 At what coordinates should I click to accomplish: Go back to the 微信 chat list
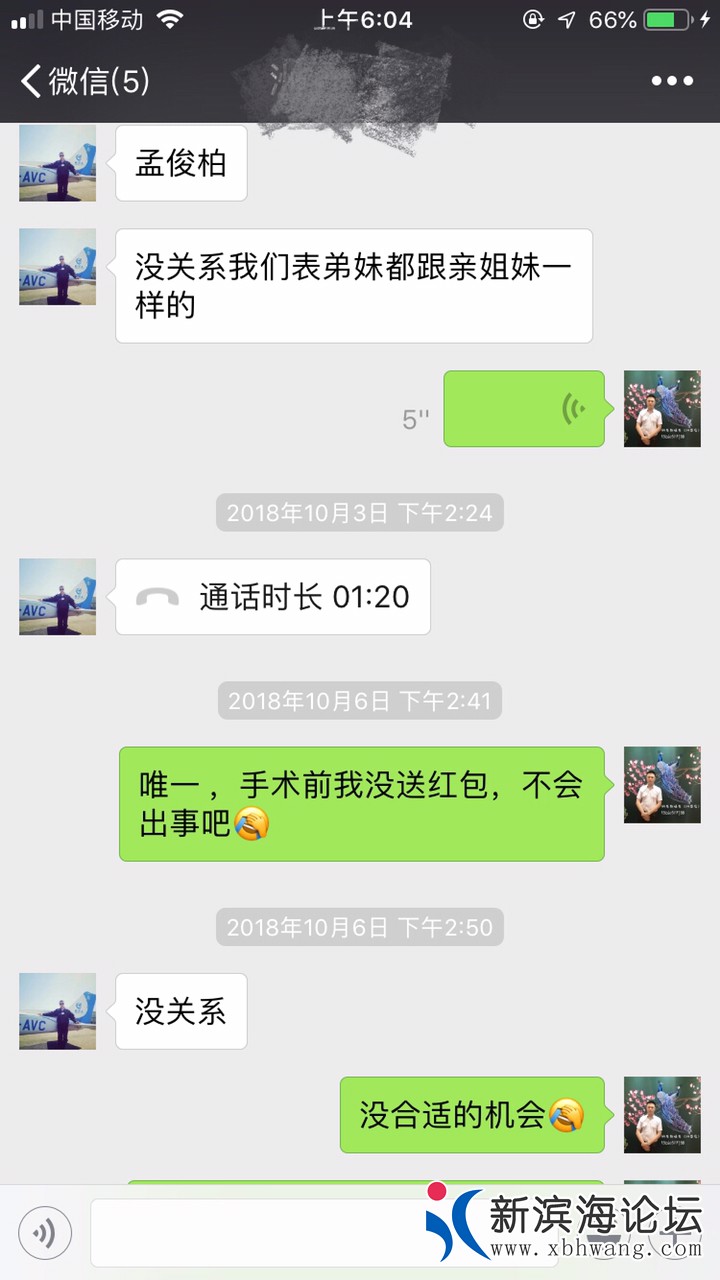pos(85,81)
